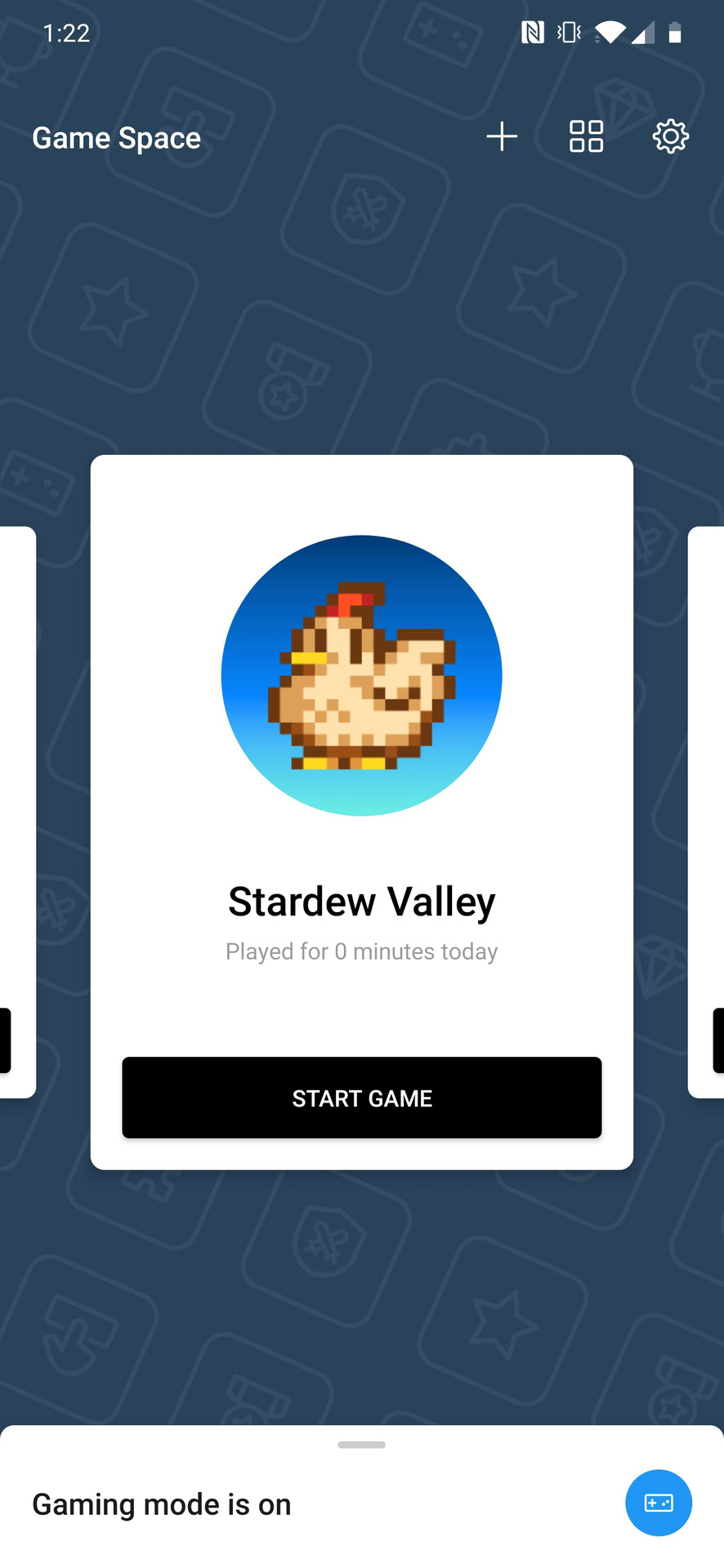Tap the blue gaming mode controller button
This screenshot has height=1568, width=724.
pyautogui.click(x=659, y=1503)
